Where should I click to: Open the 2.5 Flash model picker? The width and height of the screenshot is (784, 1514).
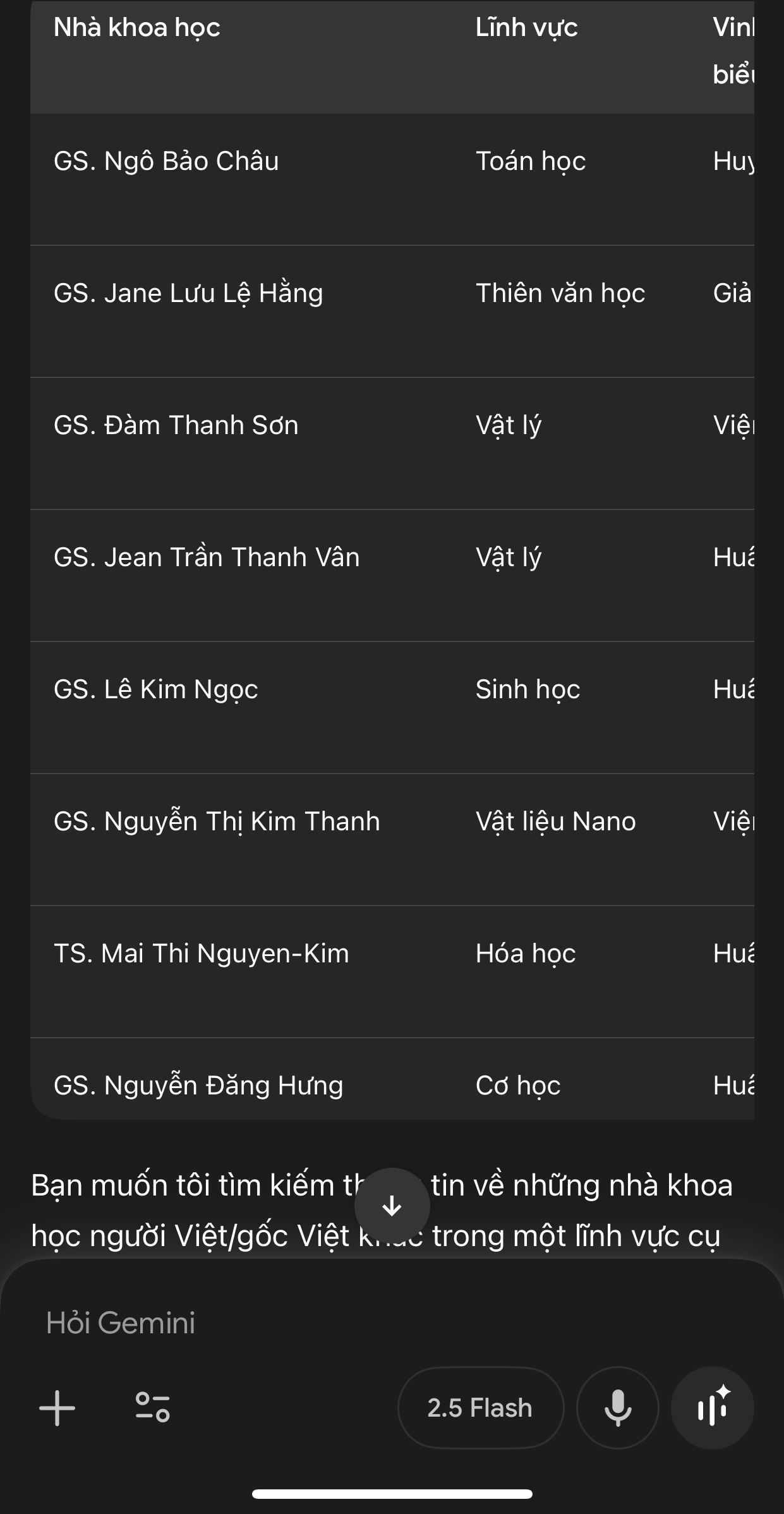tap(480, 1408)
